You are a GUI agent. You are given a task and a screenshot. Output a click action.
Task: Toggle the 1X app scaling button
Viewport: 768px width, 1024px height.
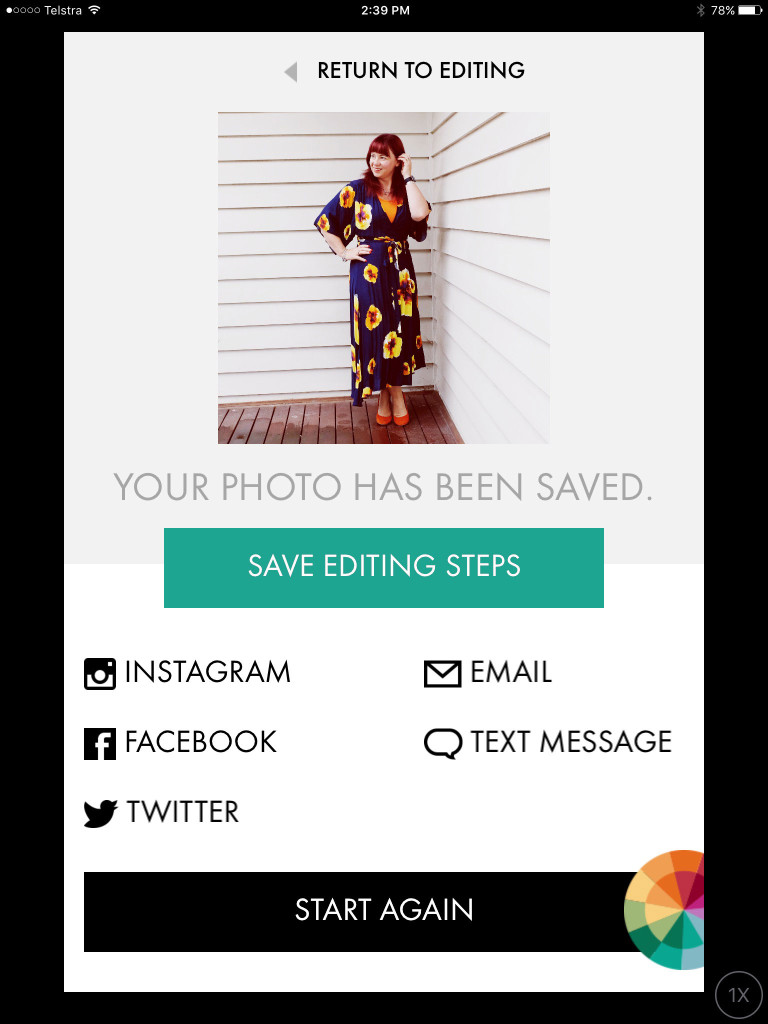(739, 994)
